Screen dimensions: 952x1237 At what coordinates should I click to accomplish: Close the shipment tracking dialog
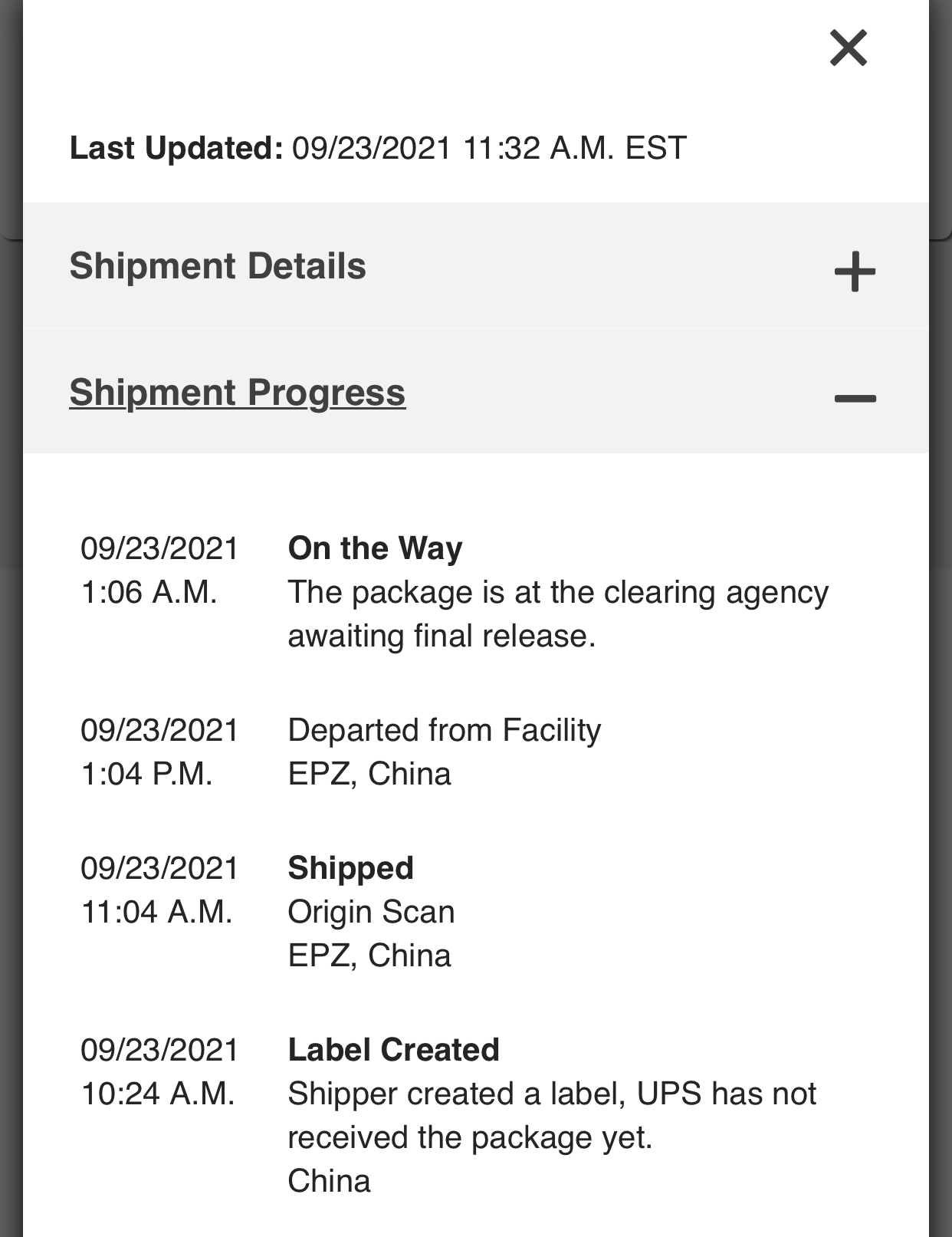pos(848,48)
